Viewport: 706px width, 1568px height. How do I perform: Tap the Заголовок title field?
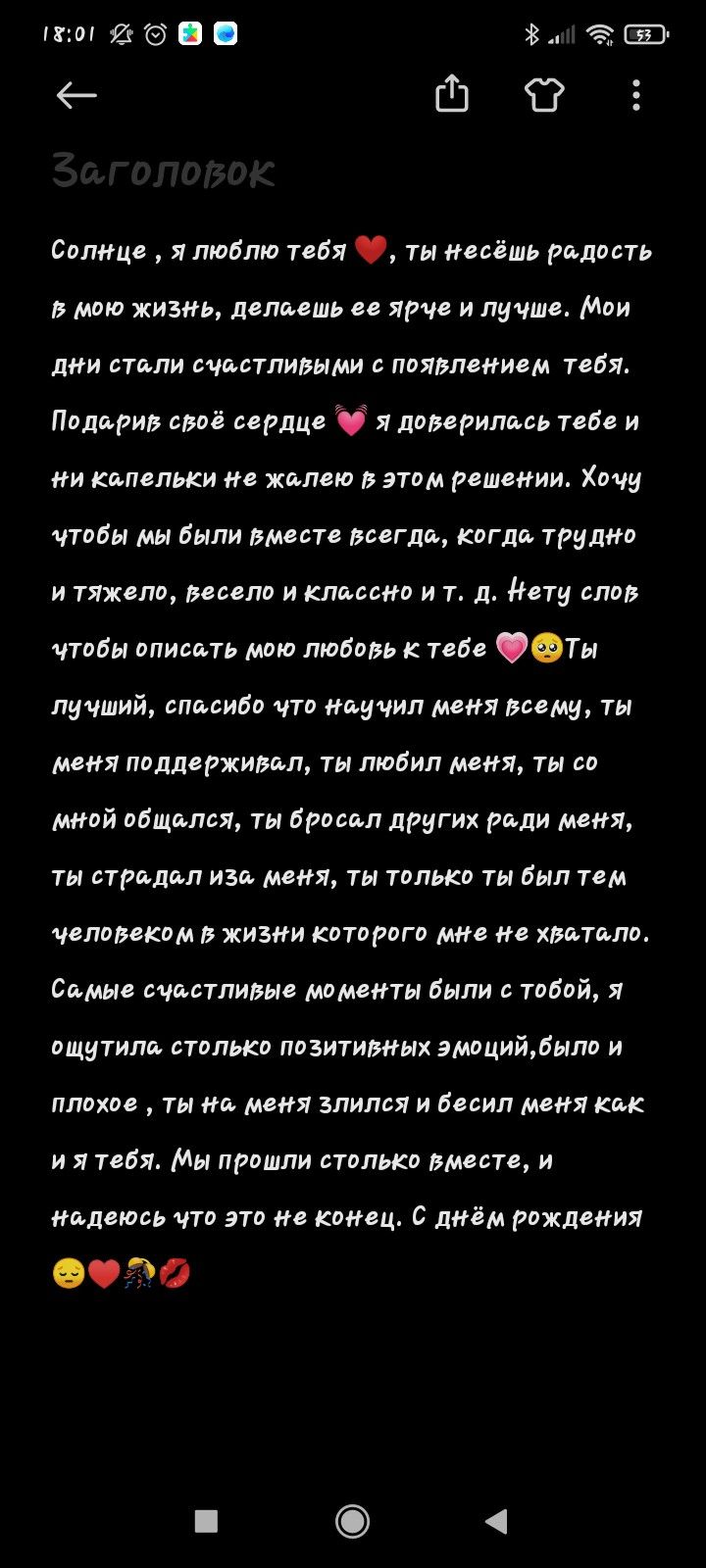163,171
